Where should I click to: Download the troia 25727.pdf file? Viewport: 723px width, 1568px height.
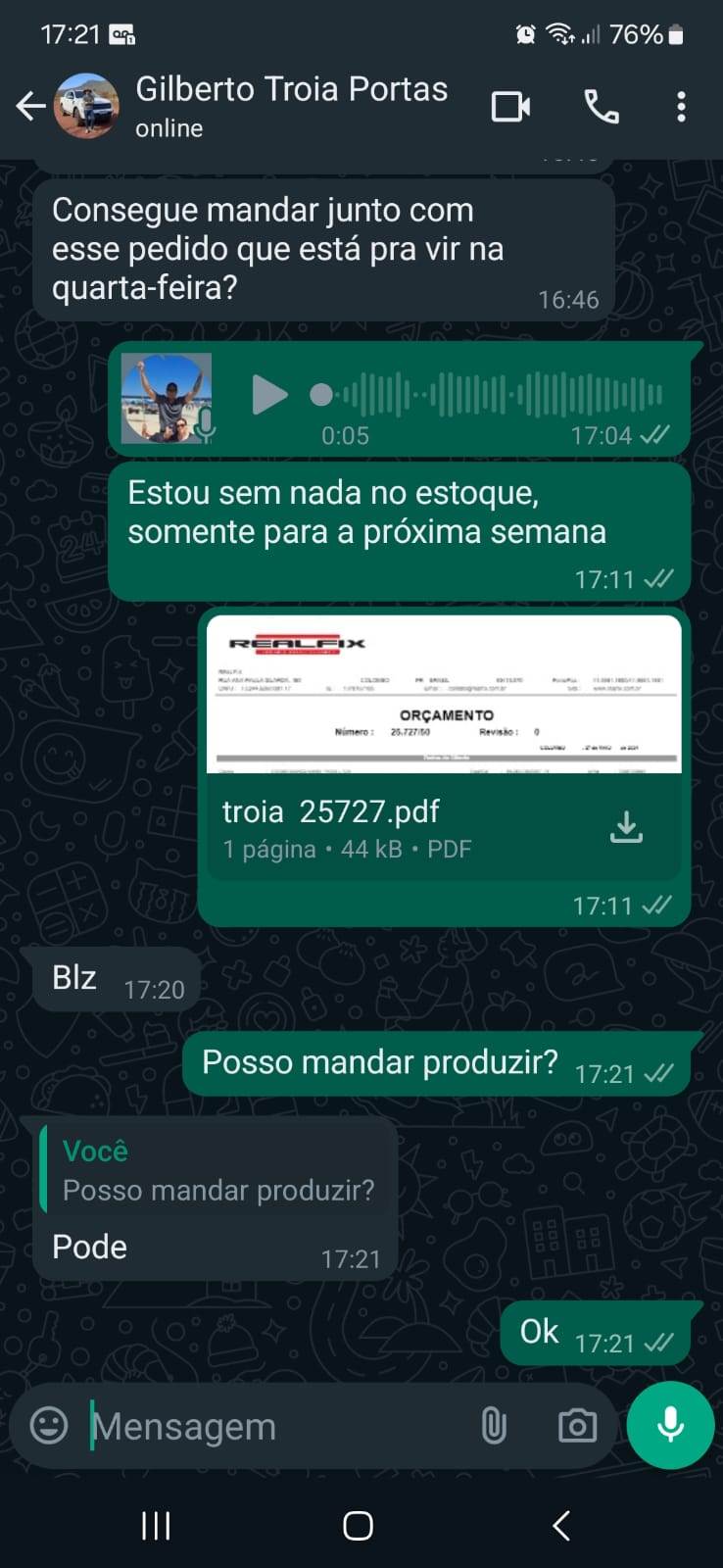click(x=626, y=827)
